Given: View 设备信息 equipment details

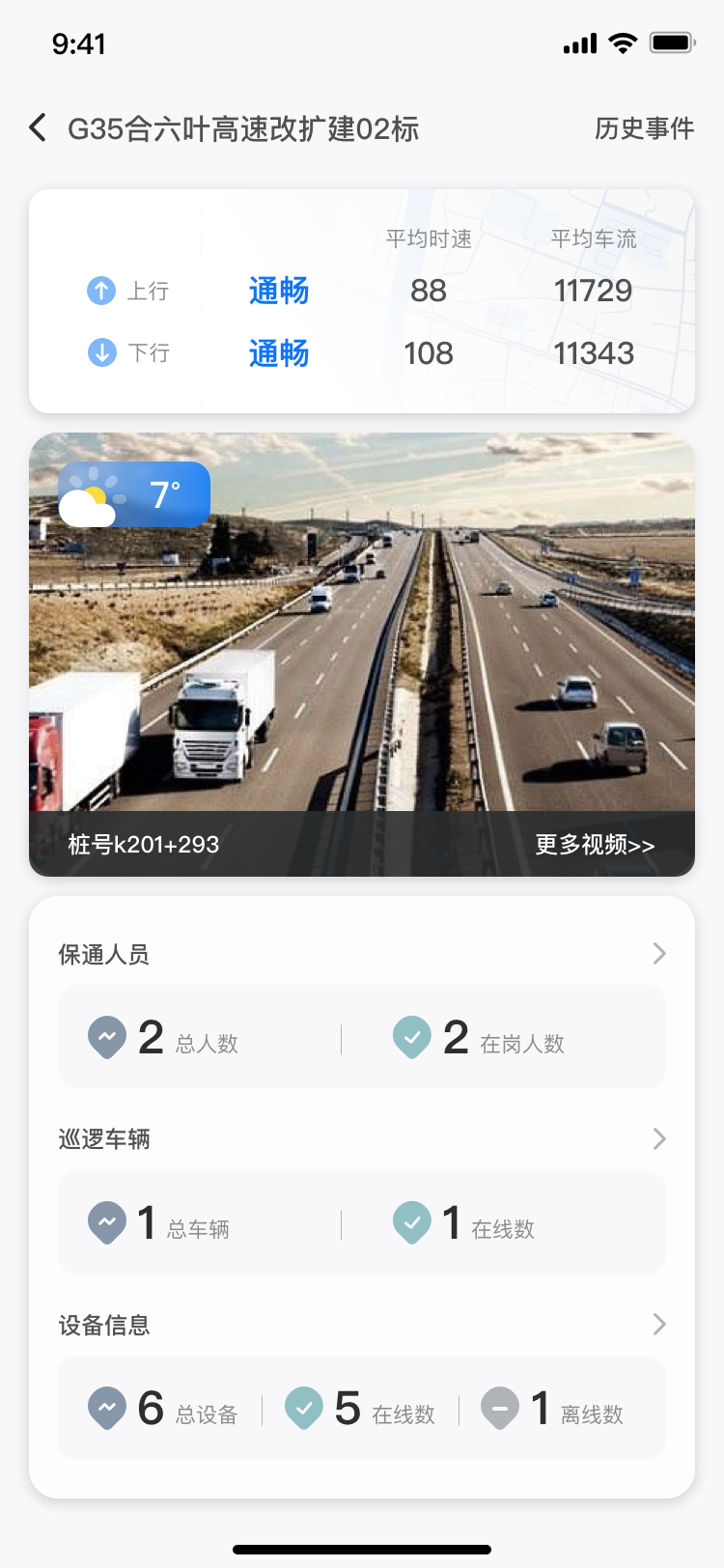Looking at the screenshot, I should 658,1325.
